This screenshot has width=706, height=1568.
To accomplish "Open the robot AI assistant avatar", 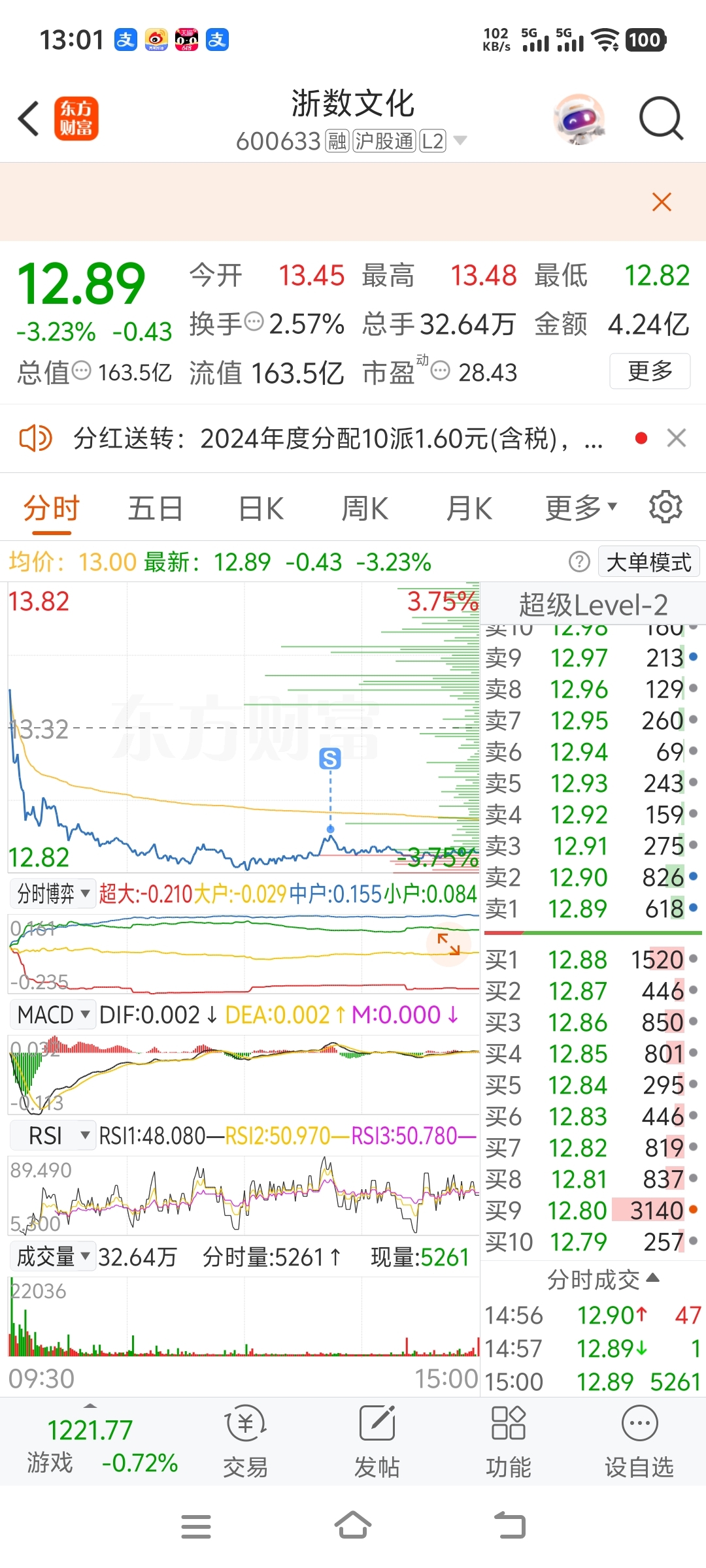I will tap(579, 119).
